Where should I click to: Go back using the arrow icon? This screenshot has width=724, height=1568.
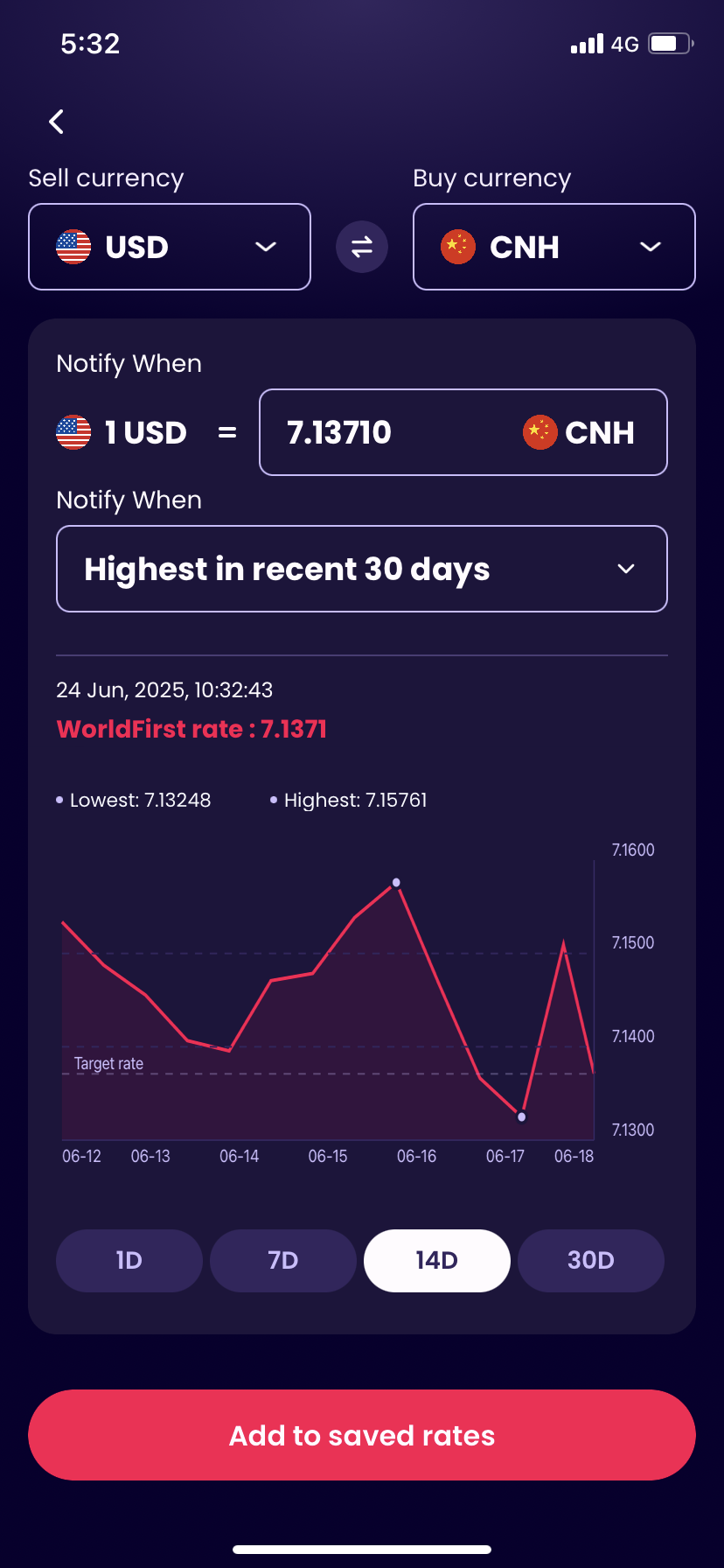(57, 122)
